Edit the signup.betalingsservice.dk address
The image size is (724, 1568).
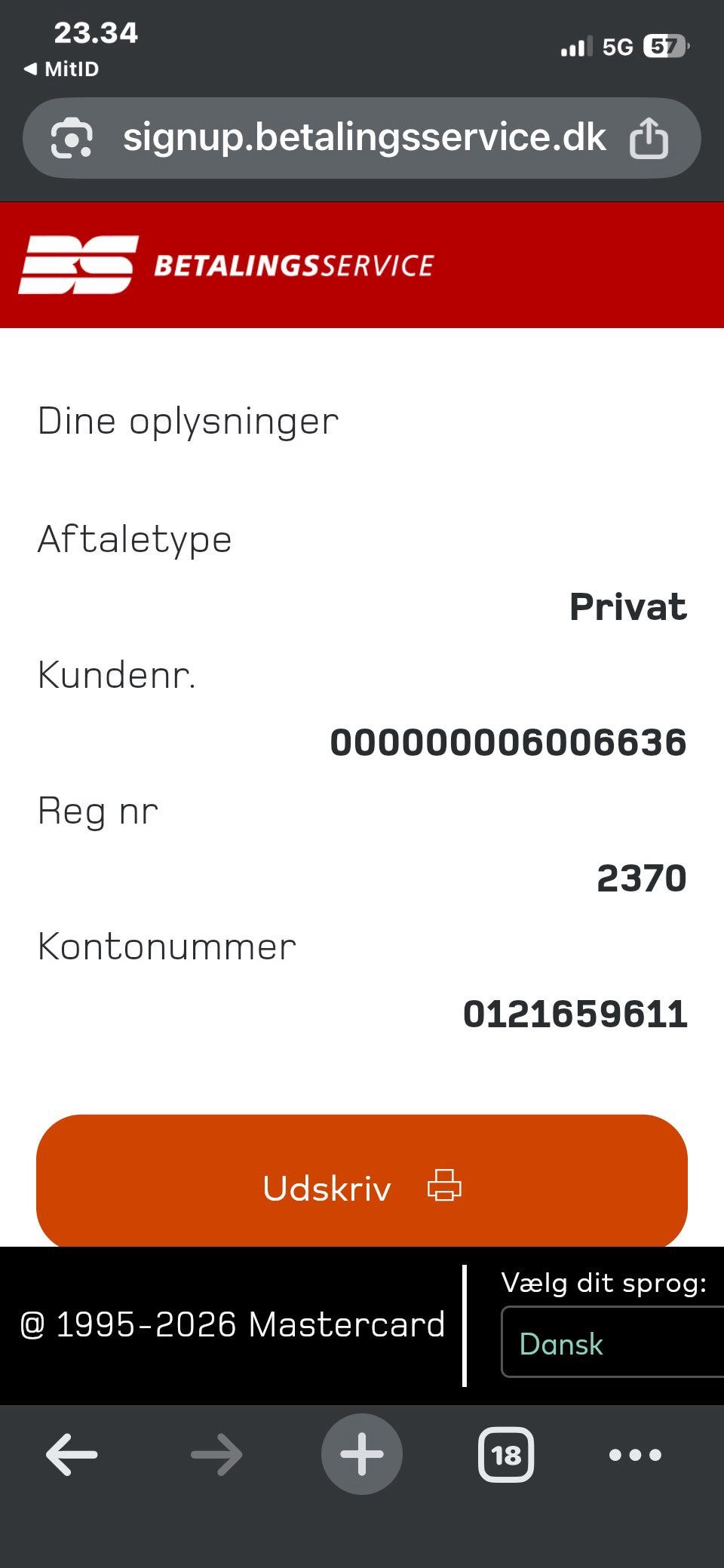click(364, 138)
